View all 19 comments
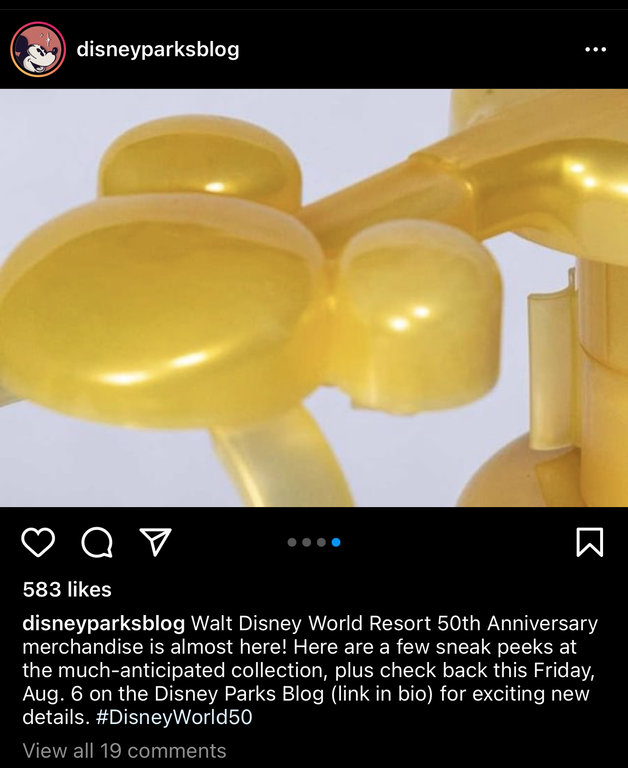The width and height of the screenshot is (628, 768). click(124, 750)
